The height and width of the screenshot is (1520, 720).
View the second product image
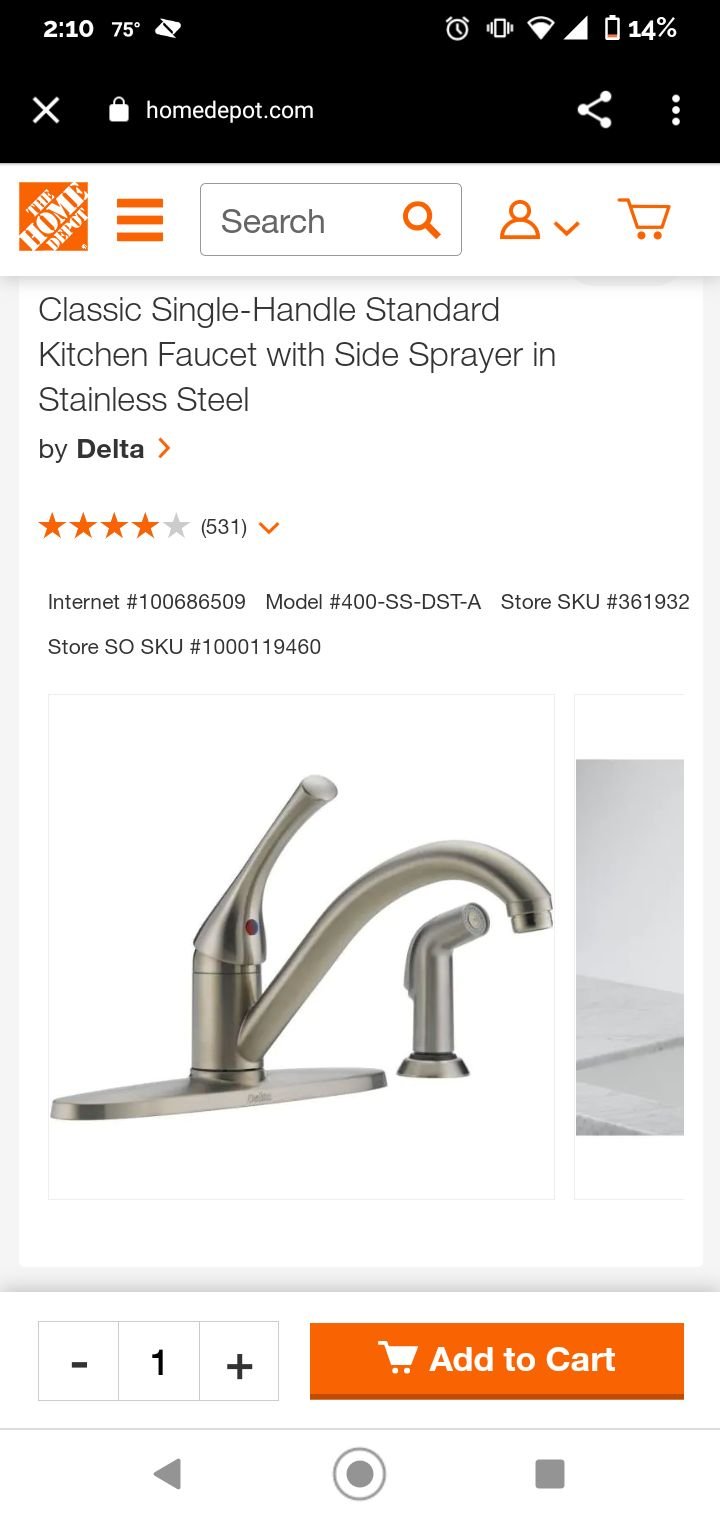630,946
